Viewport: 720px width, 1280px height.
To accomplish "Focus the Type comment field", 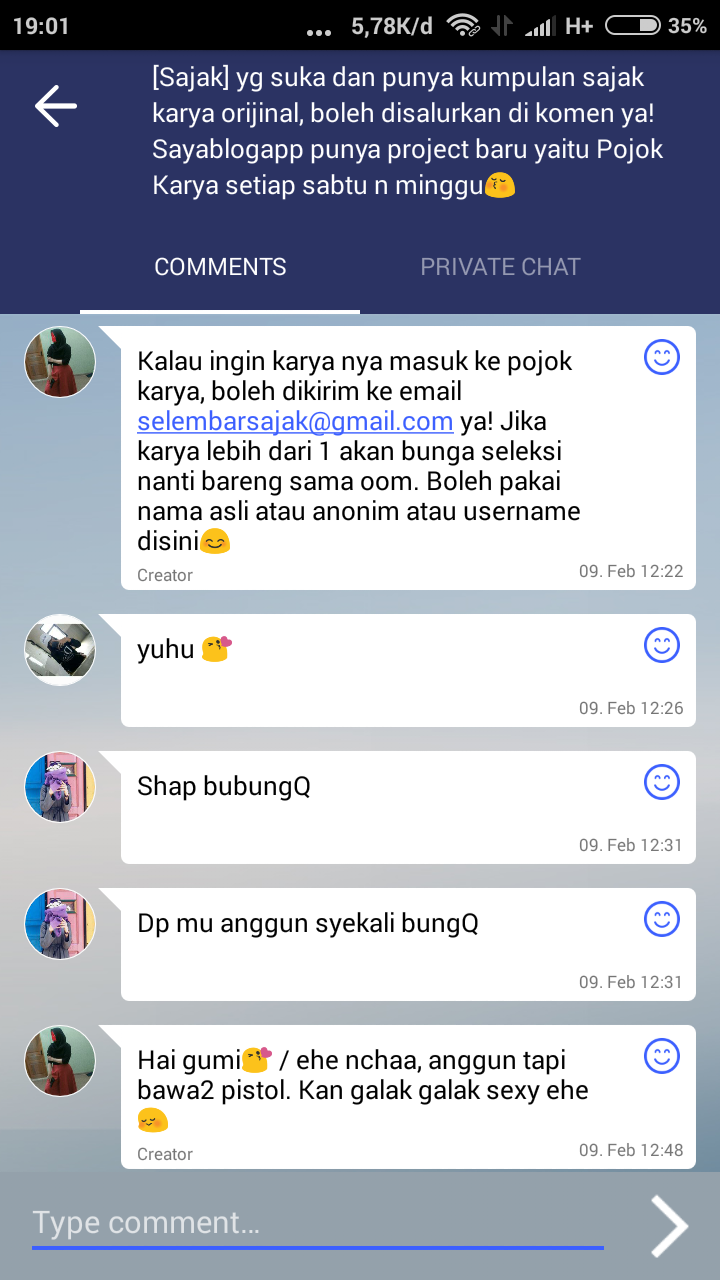I will tap(318, 1223).
